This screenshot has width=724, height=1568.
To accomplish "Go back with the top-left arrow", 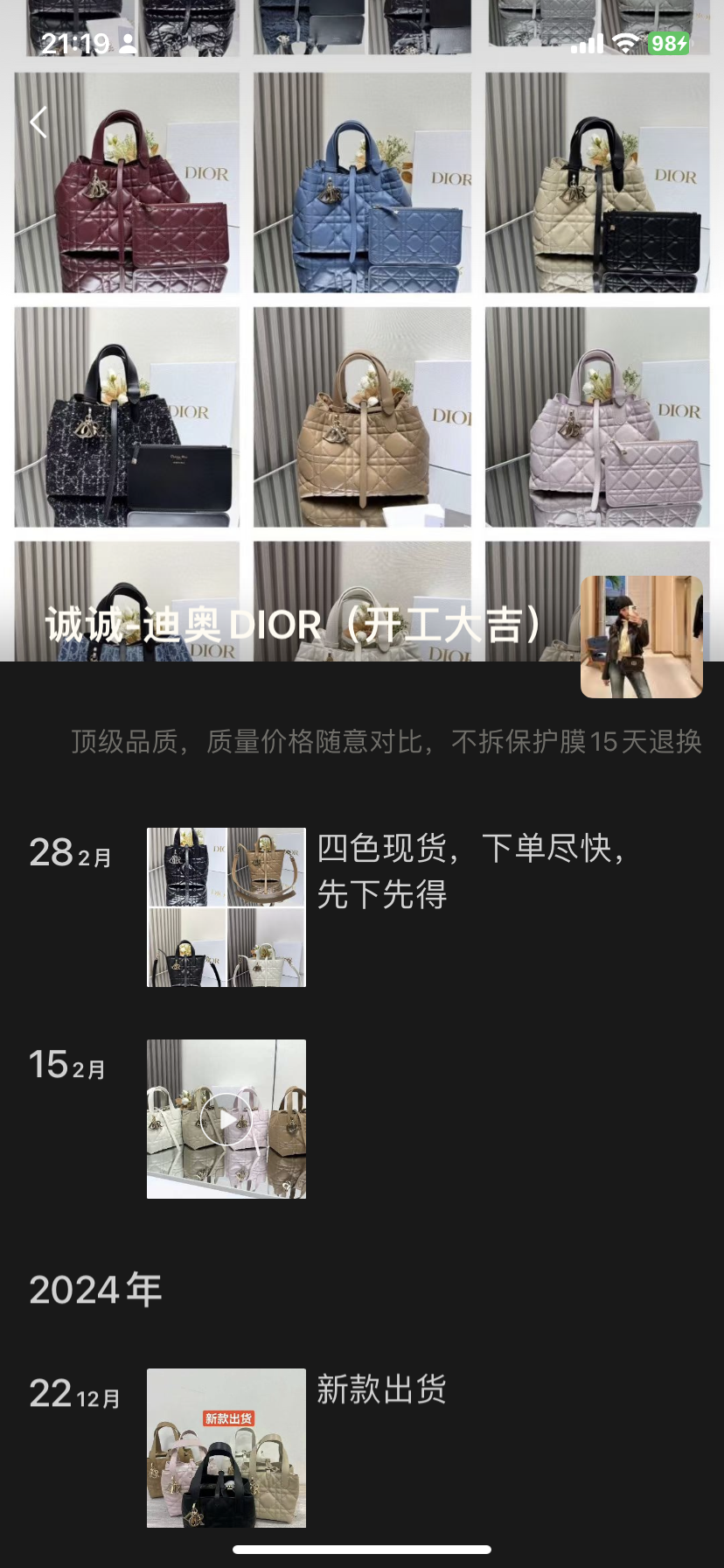I will pyautogui.click(x=38, y=122).
